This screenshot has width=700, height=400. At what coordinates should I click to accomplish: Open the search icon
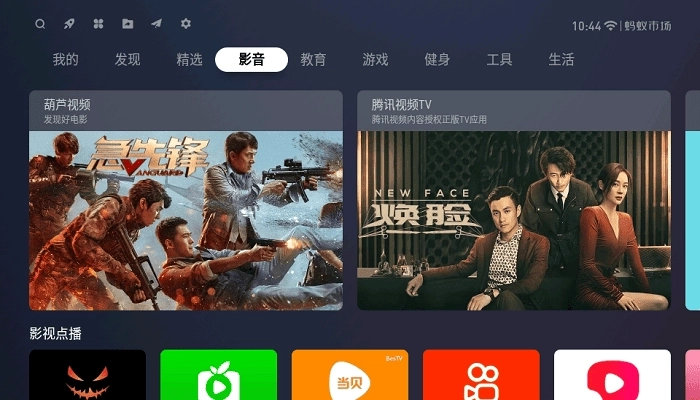(40, 23)
